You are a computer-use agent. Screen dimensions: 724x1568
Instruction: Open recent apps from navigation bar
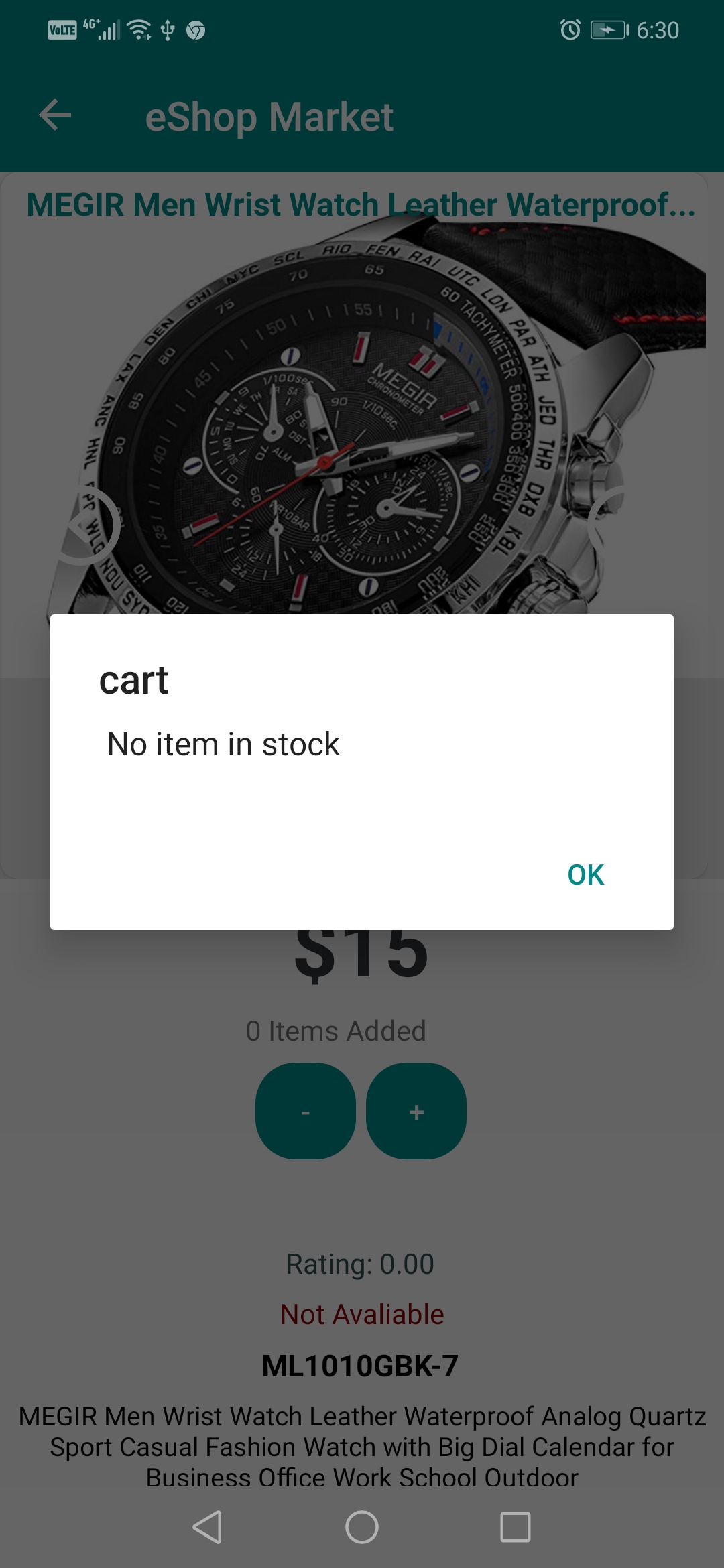tap(515, 1527)
